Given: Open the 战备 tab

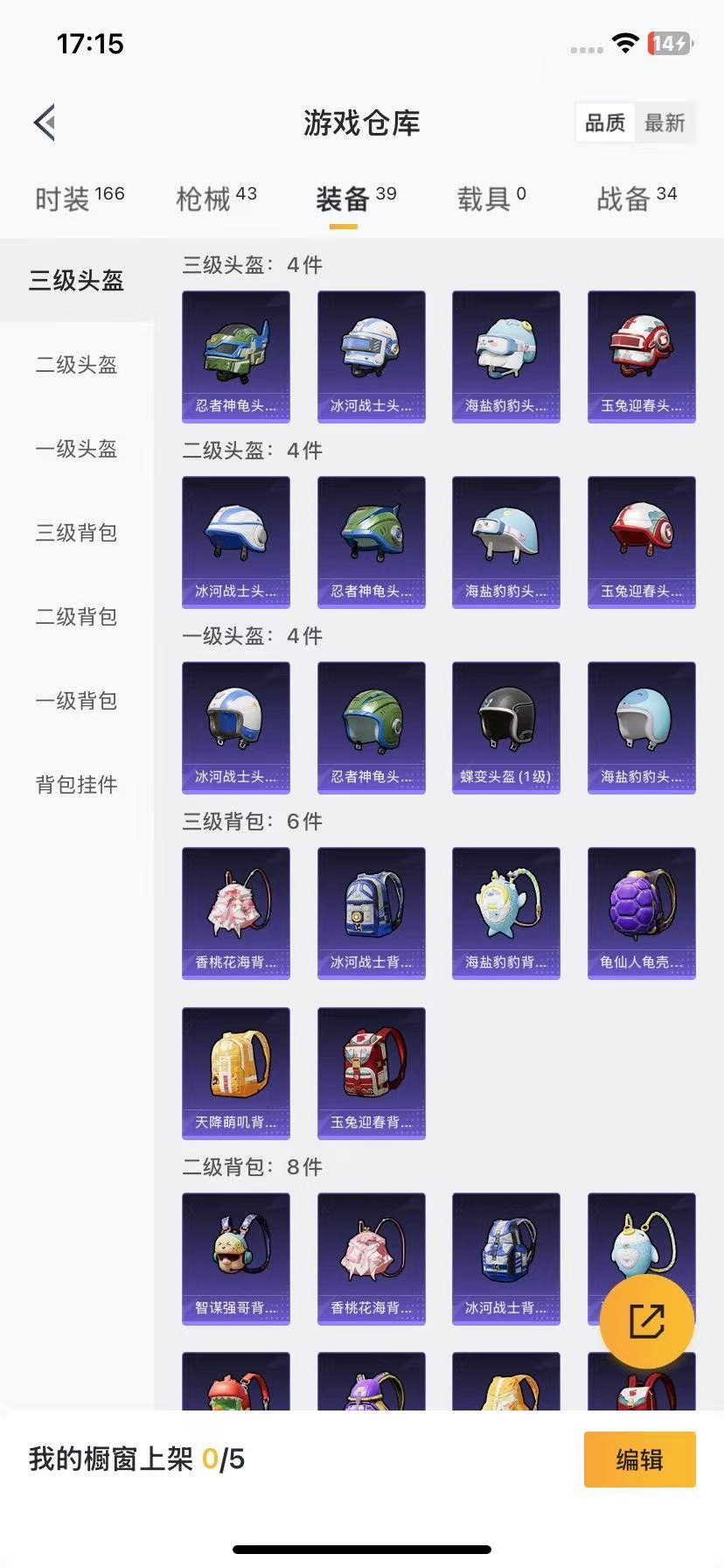Looking at the screenshot, I should click(x=637, y=199).
